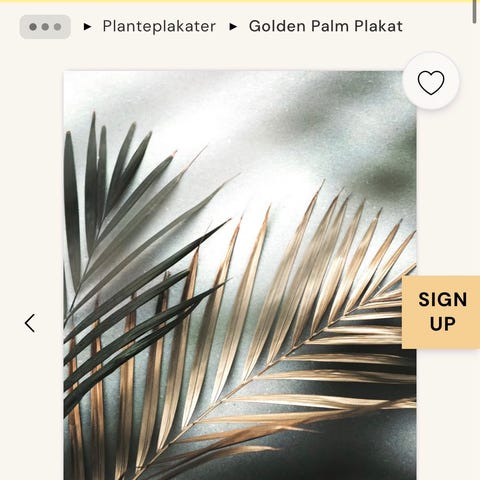This screenshot has width=480, height=480.
Task: Tap the Sign Up side button
Action: (441, 312)
